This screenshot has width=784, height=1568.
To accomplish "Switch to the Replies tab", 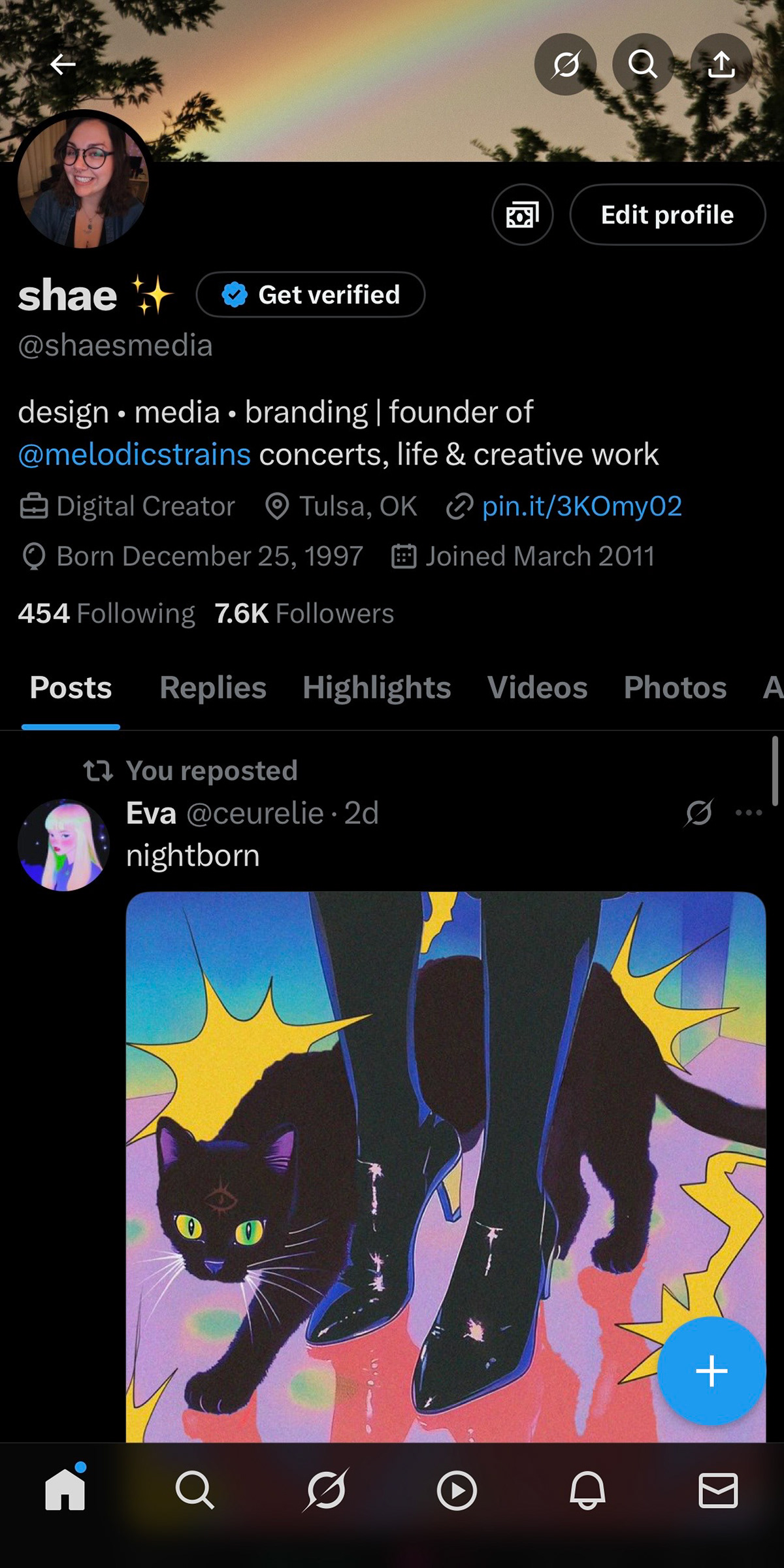I will tap(213, 688).
